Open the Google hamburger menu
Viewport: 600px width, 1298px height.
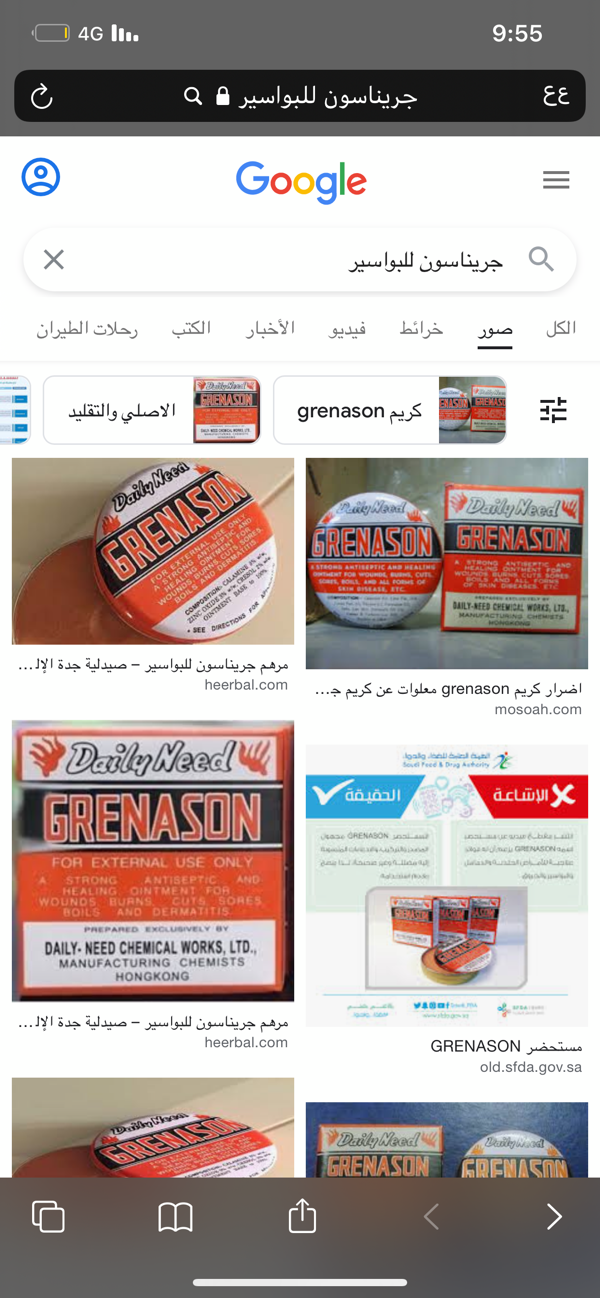(556, 180)
